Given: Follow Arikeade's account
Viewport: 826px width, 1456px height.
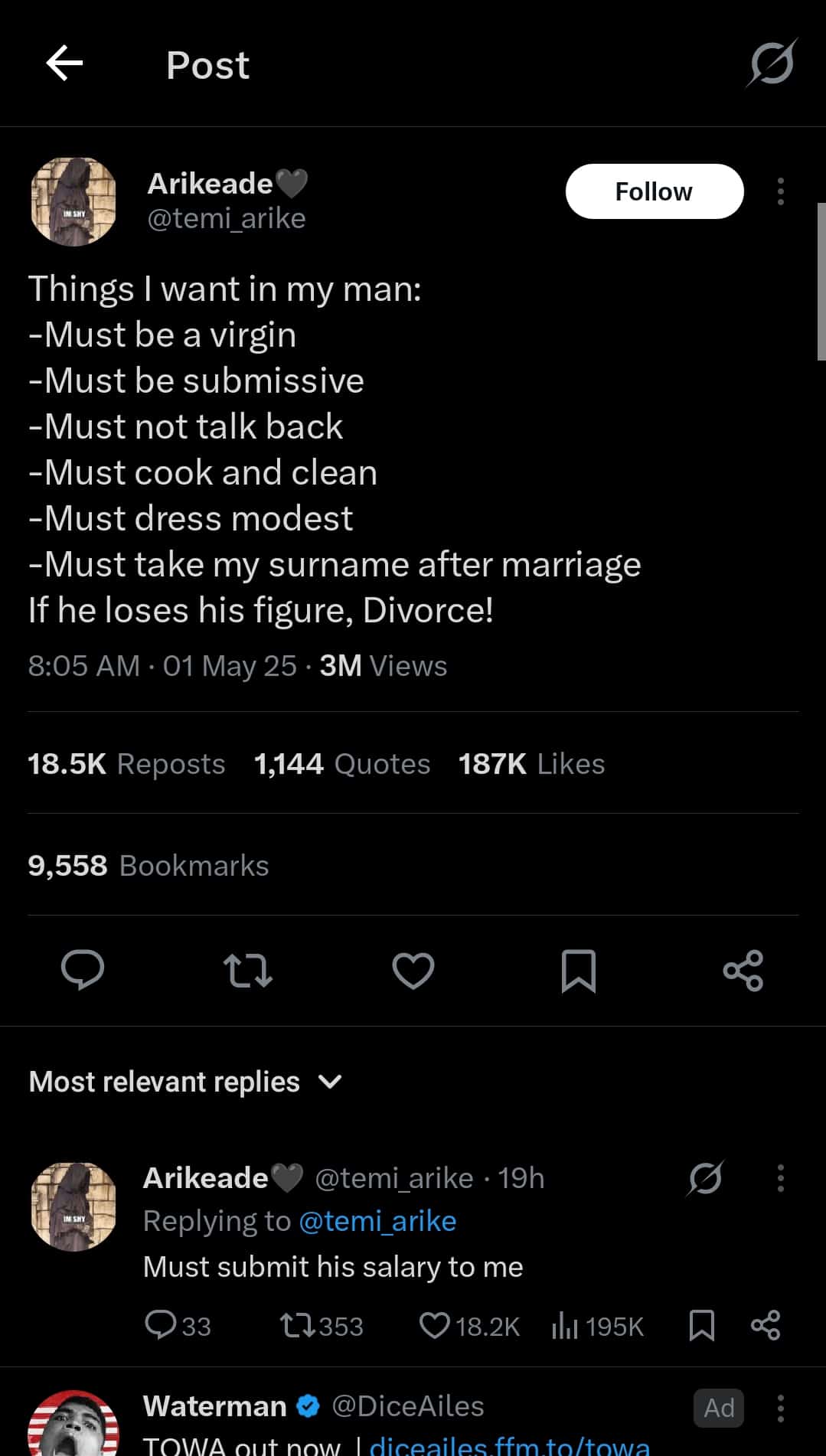Looking at the screenshot, I should [x=654, y=191].
